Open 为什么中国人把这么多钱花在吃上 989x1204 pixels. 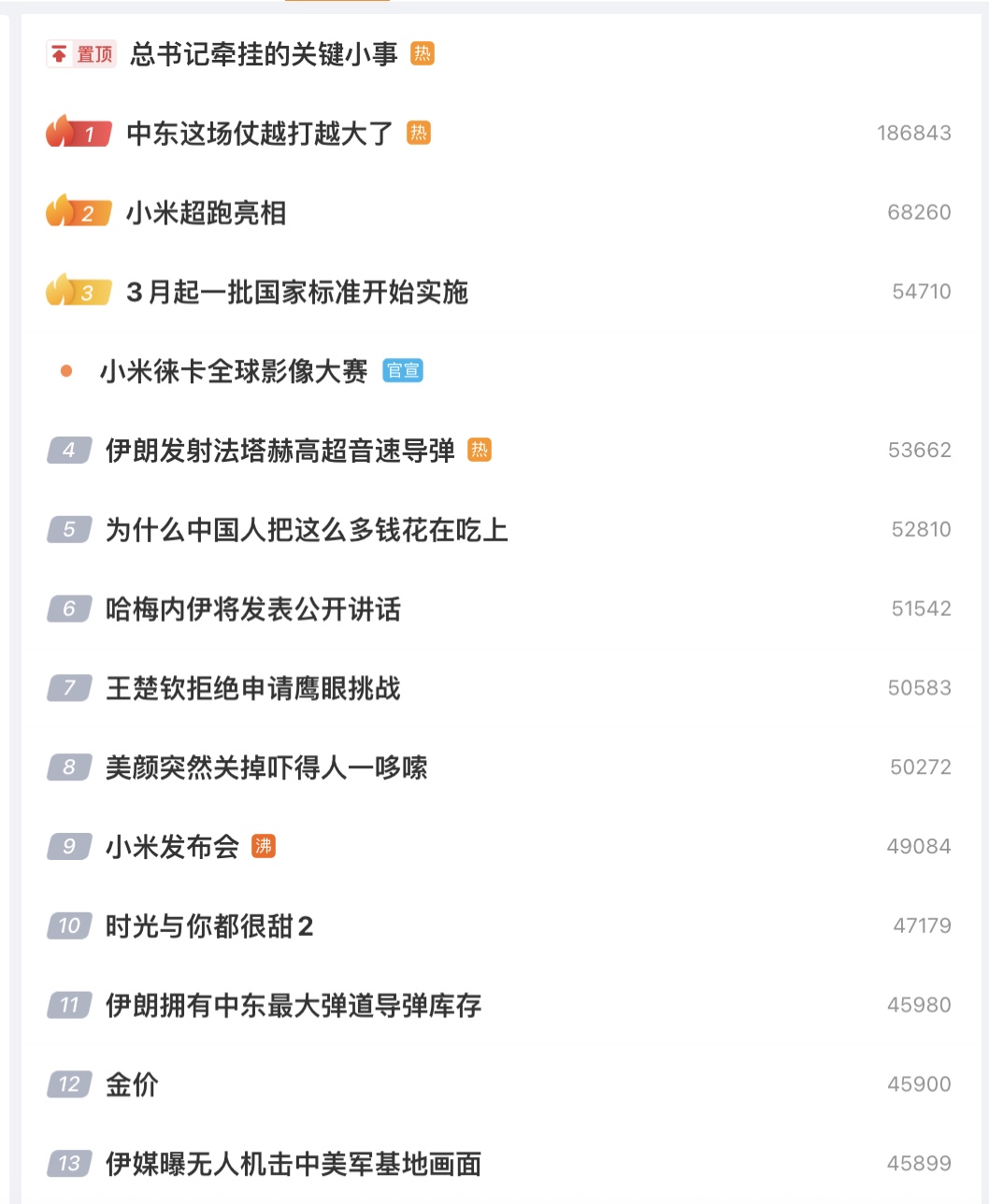pos(307,530)
